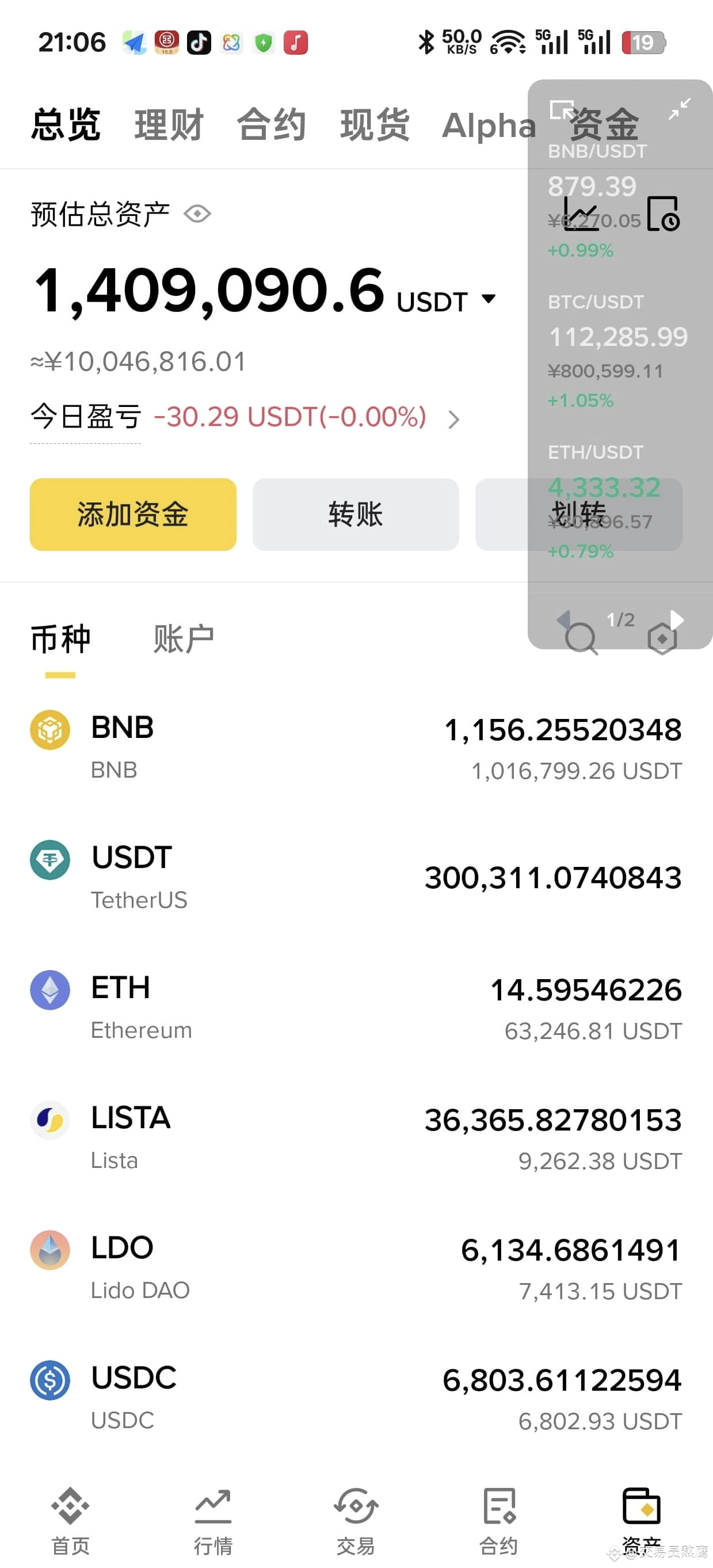Collapse the floating BNB/USDT price widget
Image resolution: width=713 pixels, height=1568 pixels.
(680, 109)
